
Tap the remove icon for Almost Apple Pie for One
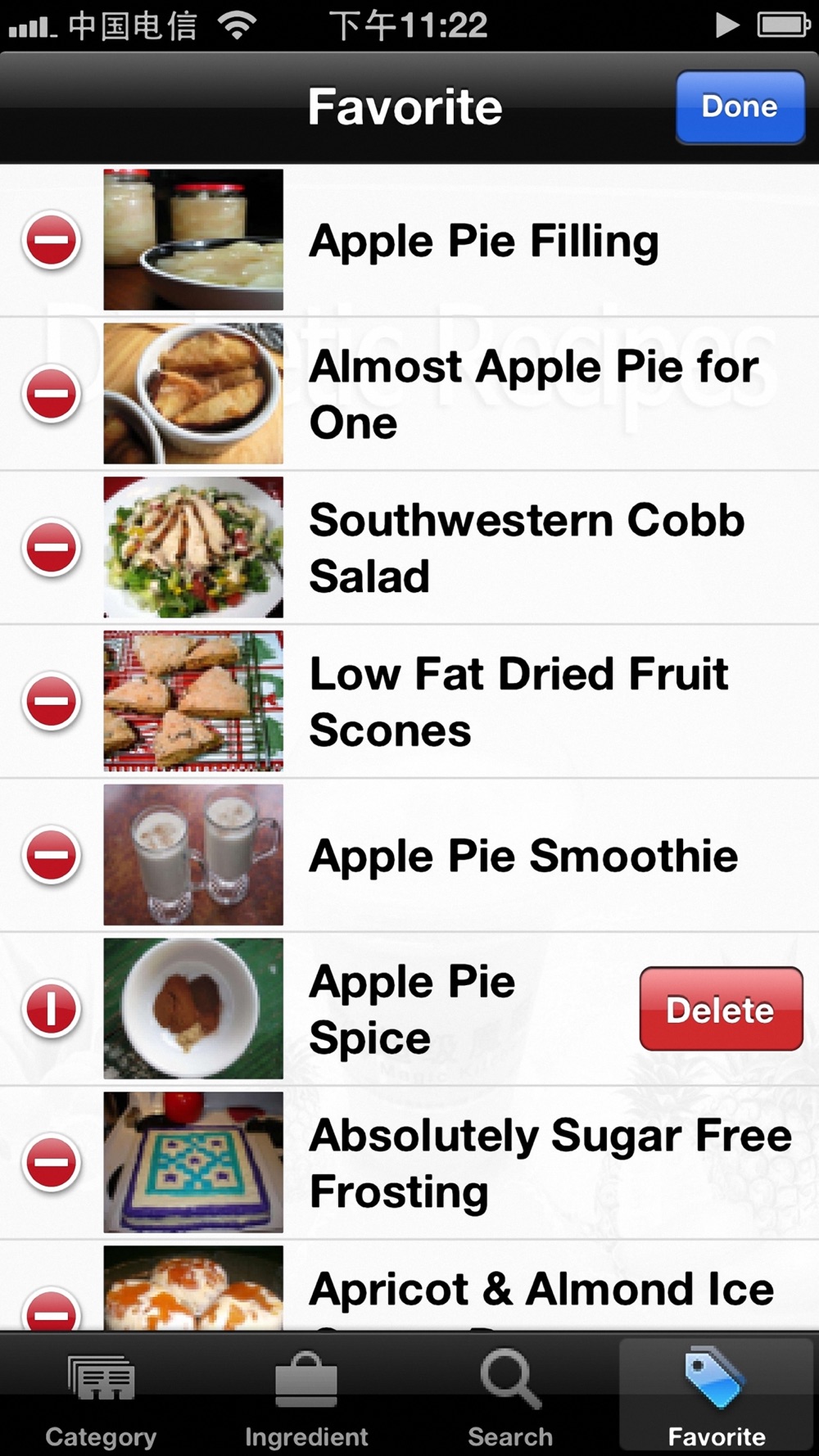52,394
